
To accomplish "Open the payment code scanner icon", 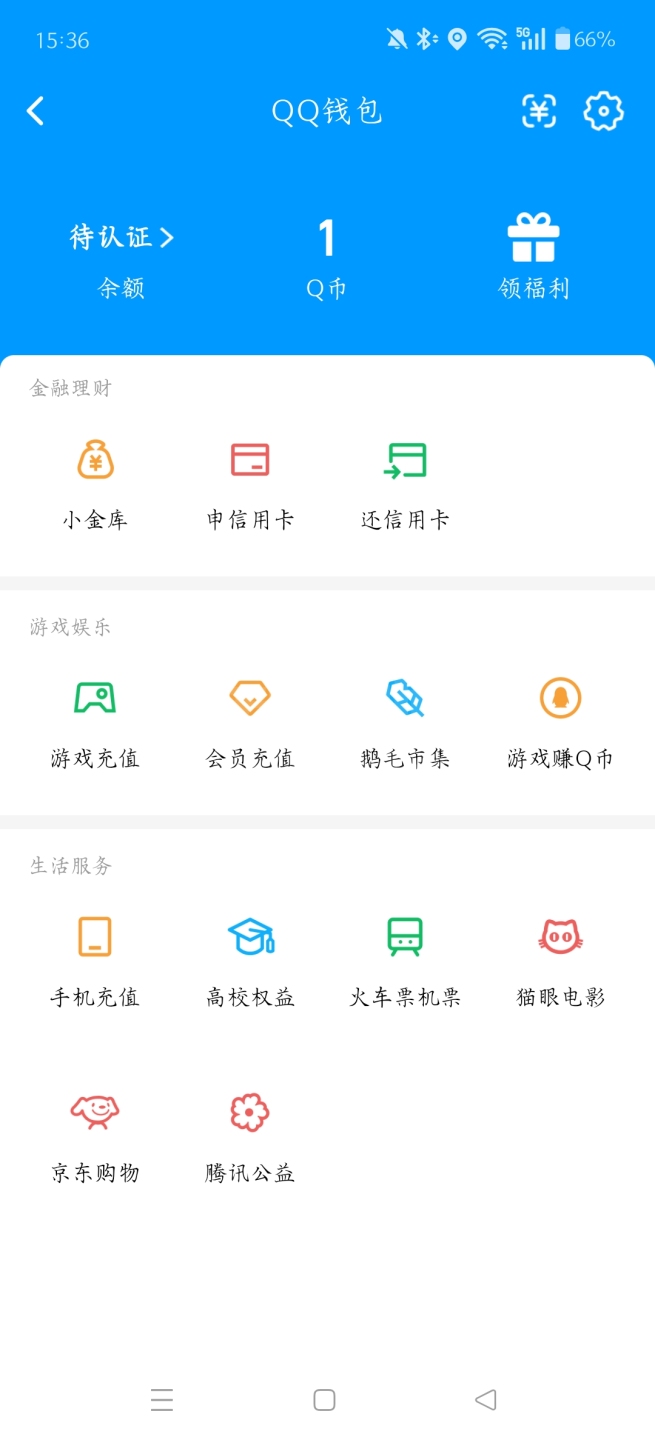I will [x=539, y=111].
